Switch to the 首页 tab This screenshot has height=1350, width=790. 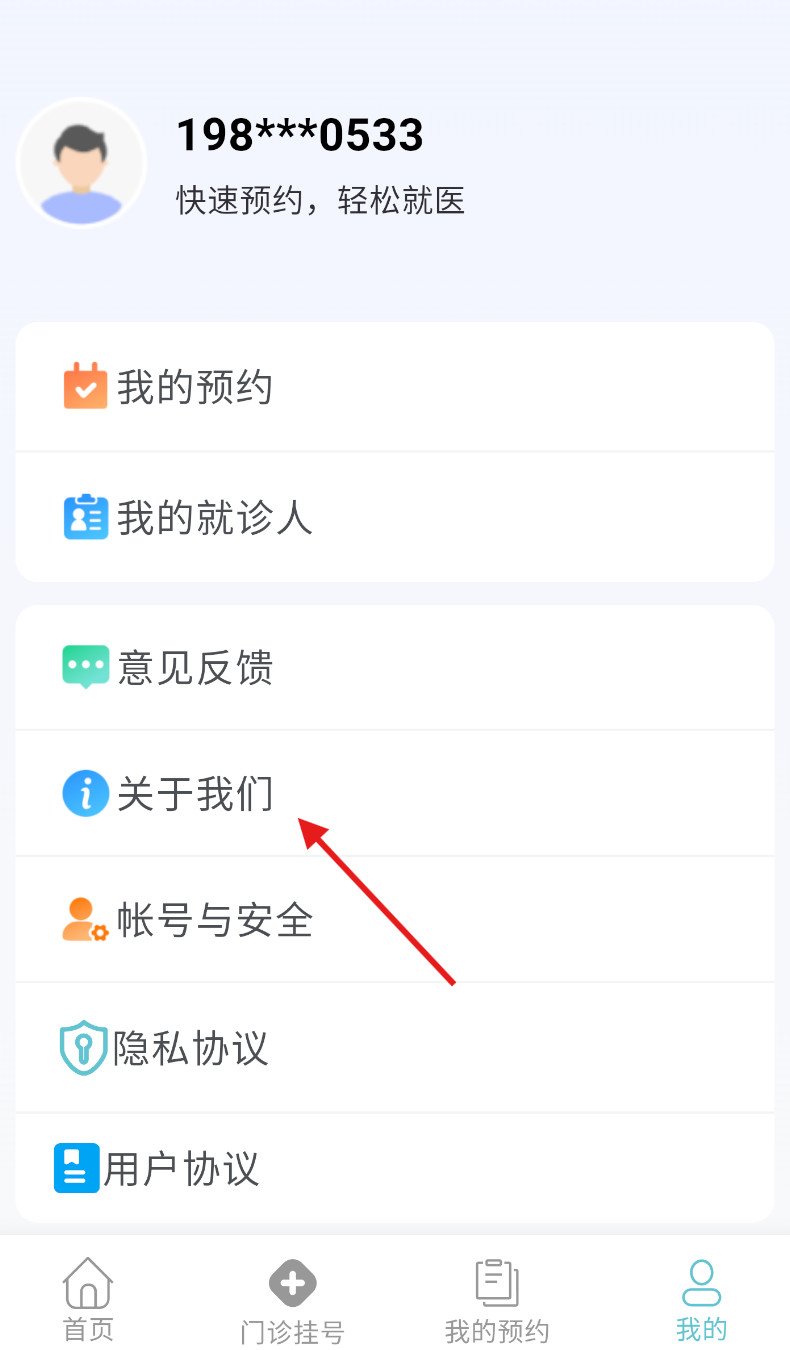(89, 1299)
